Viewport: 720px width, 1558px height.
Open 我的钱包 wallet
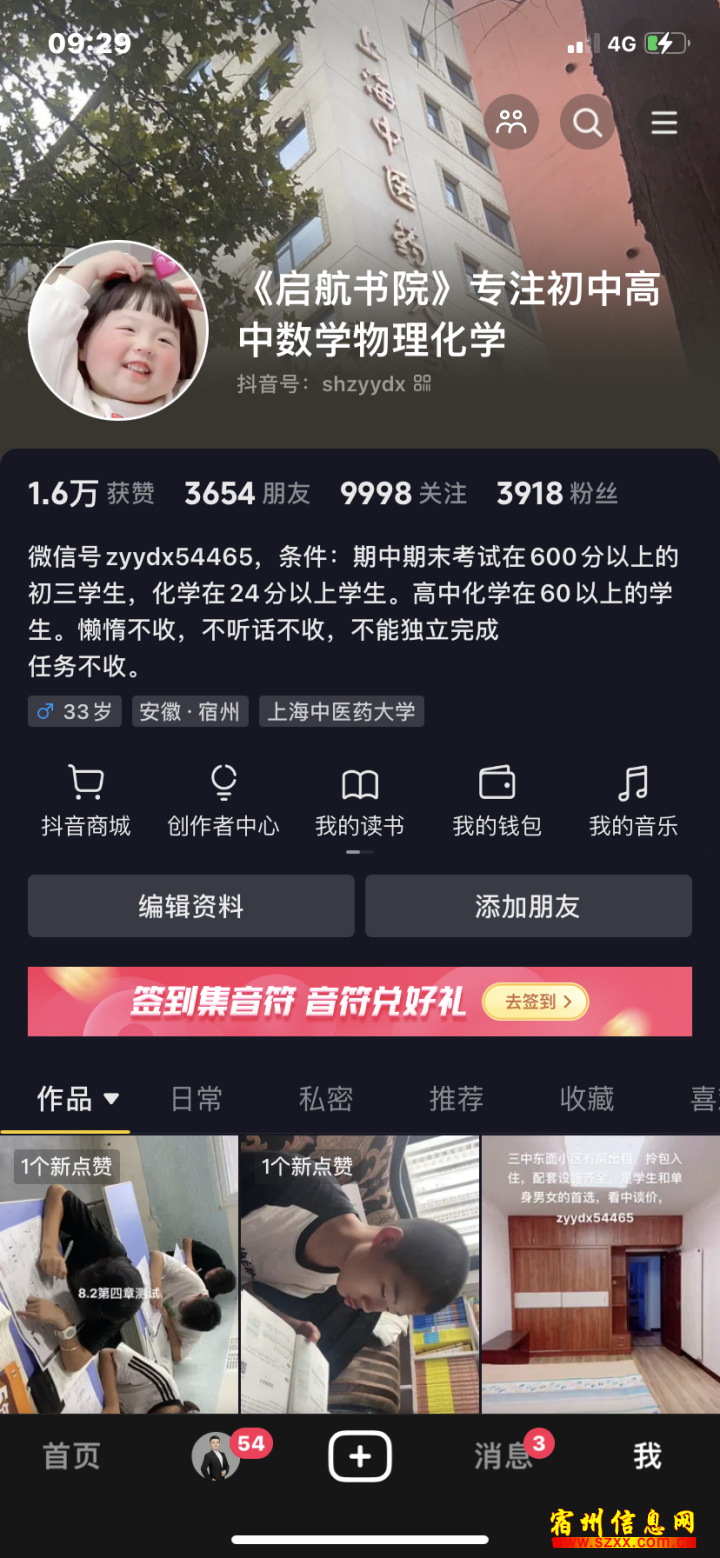point(497,801)
